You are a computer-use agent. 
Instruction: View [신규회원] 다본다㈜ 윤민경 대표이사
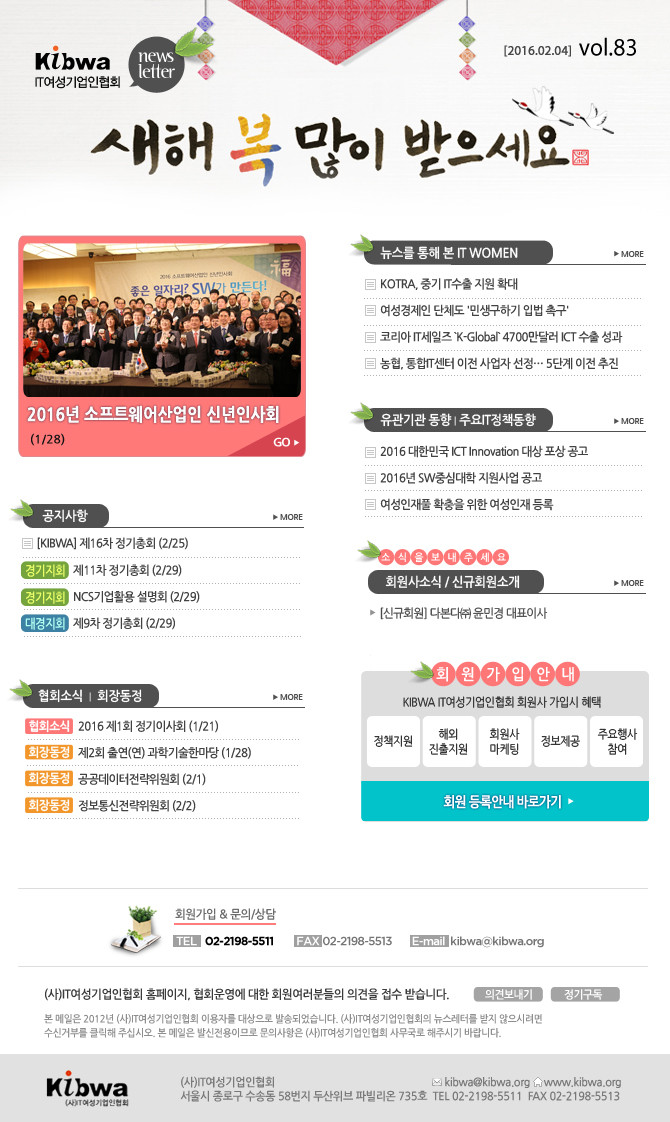[463, 613]
